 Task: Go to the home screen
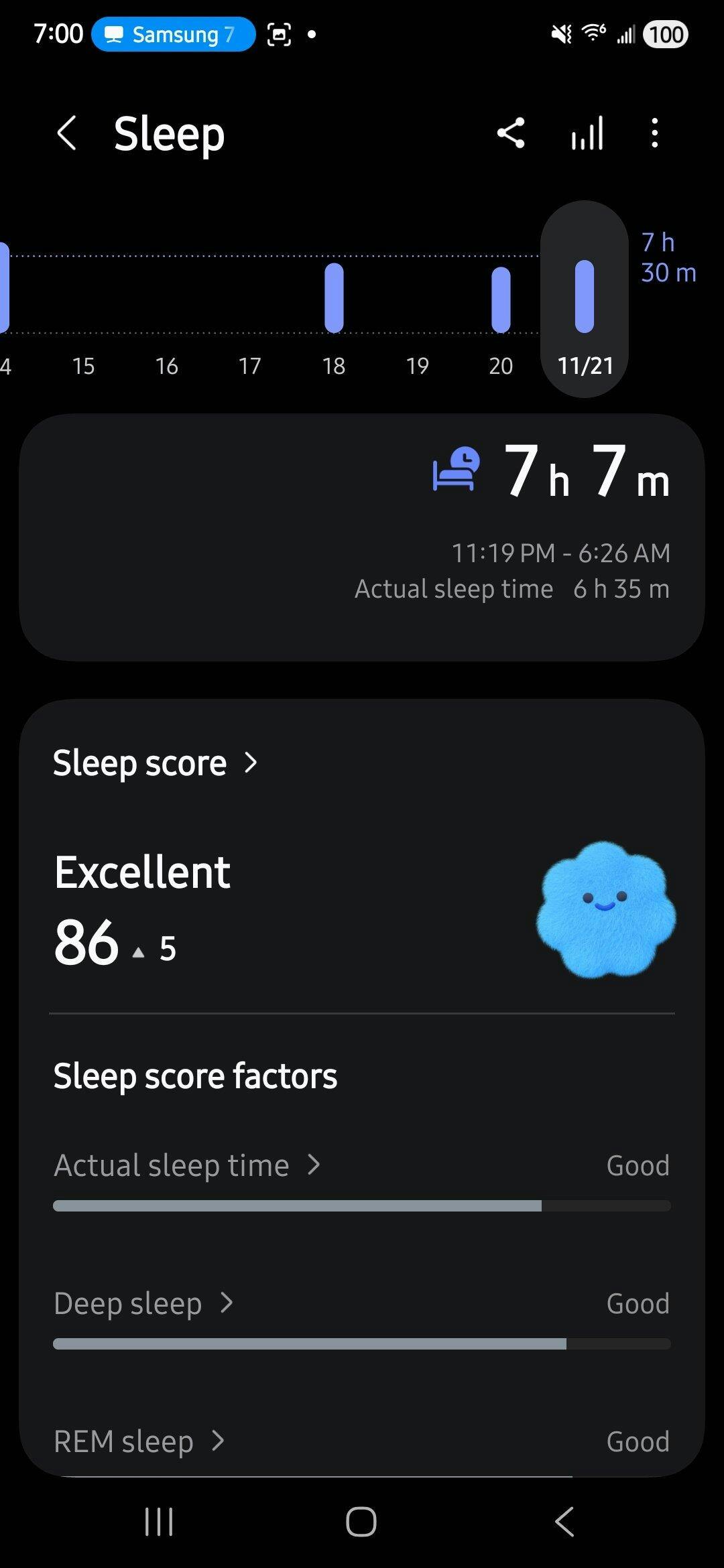[361, 1521]
